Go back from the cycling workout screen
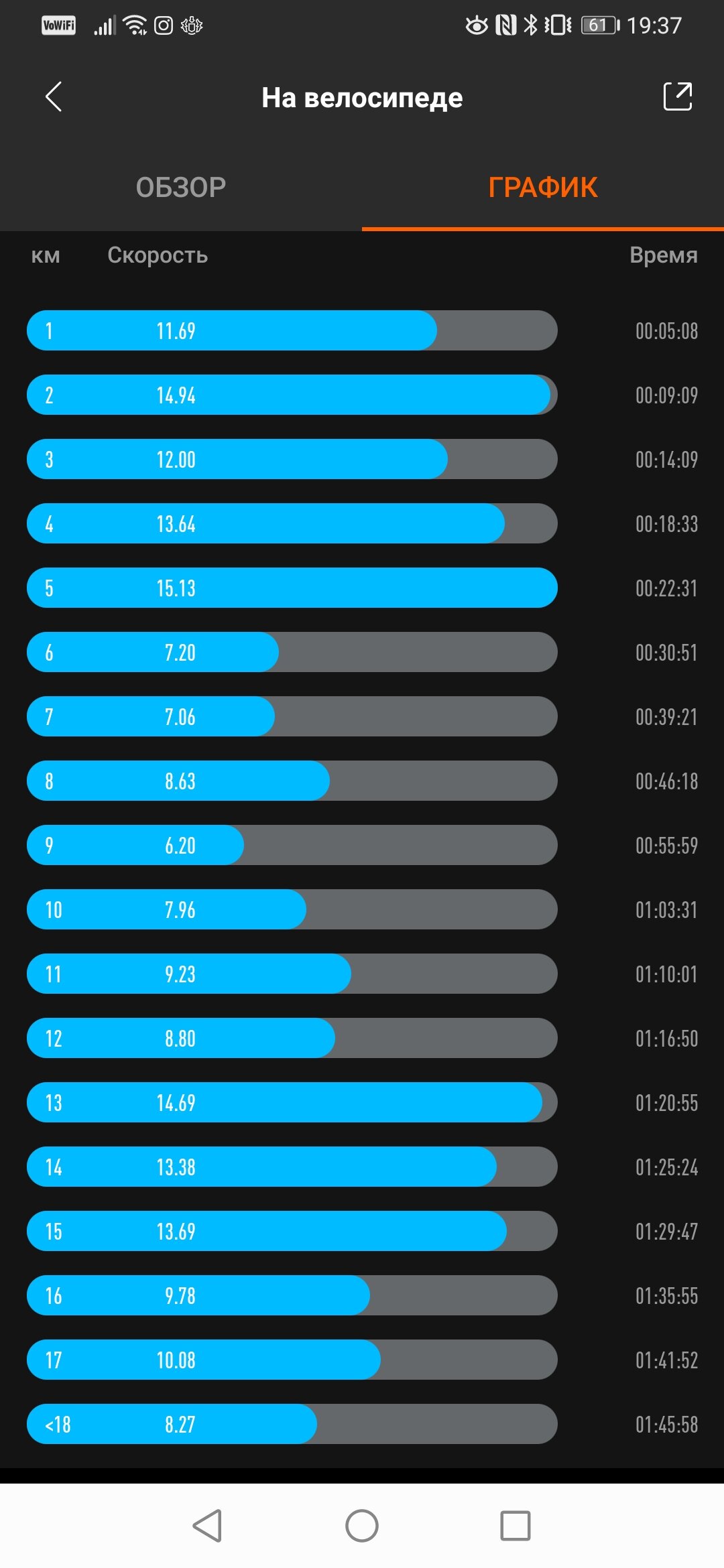 [54, 97]
